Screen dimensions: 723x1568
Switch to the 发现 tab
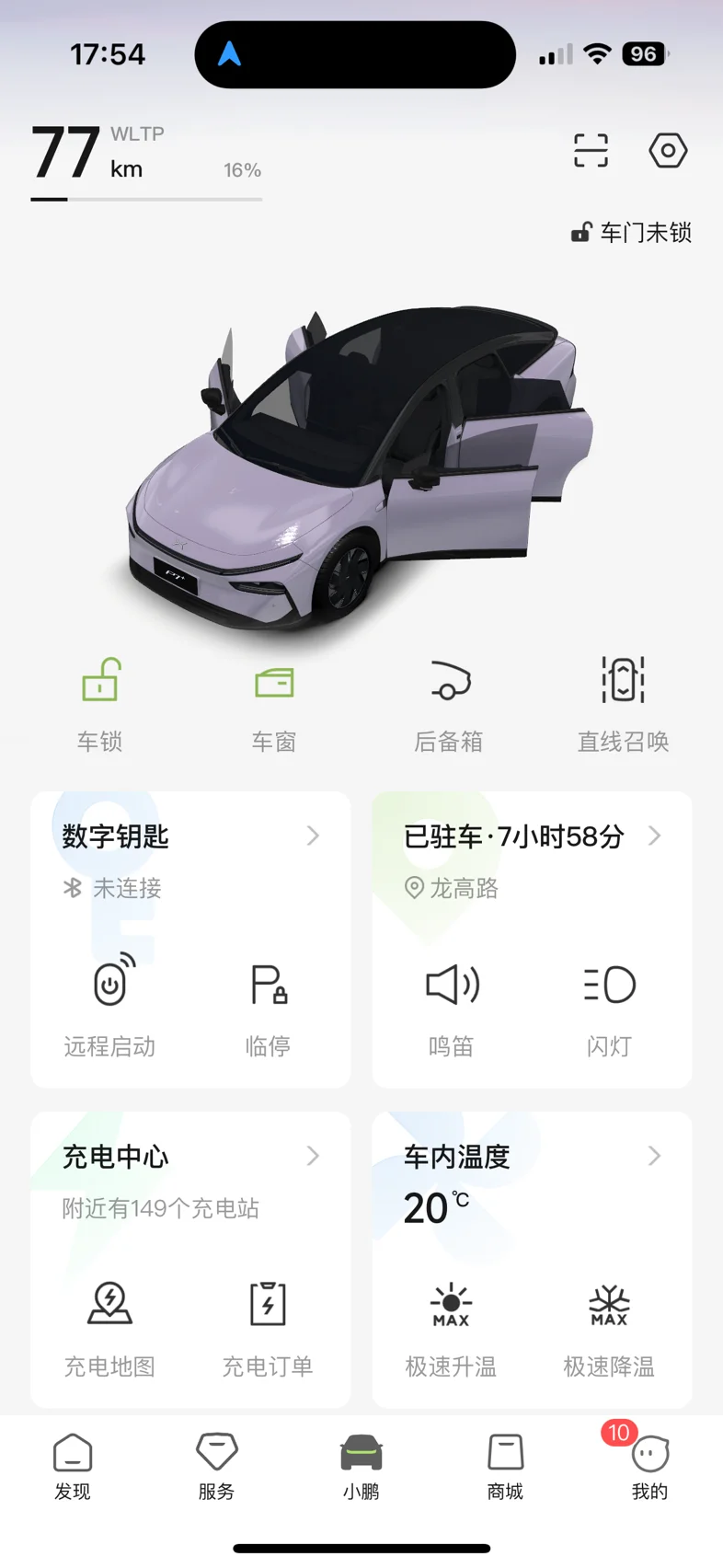tap(73, 1467)
